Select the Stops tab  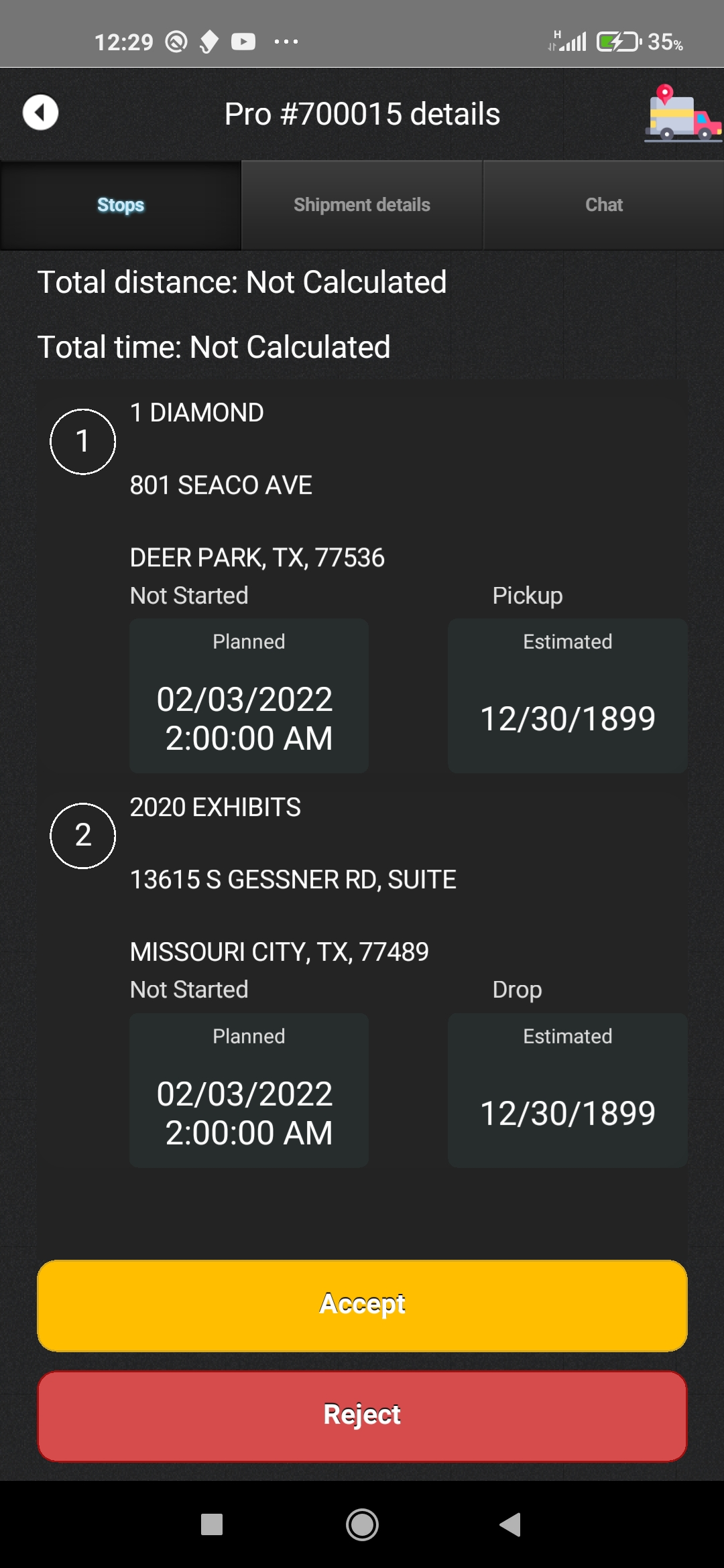tap(121, 205)
